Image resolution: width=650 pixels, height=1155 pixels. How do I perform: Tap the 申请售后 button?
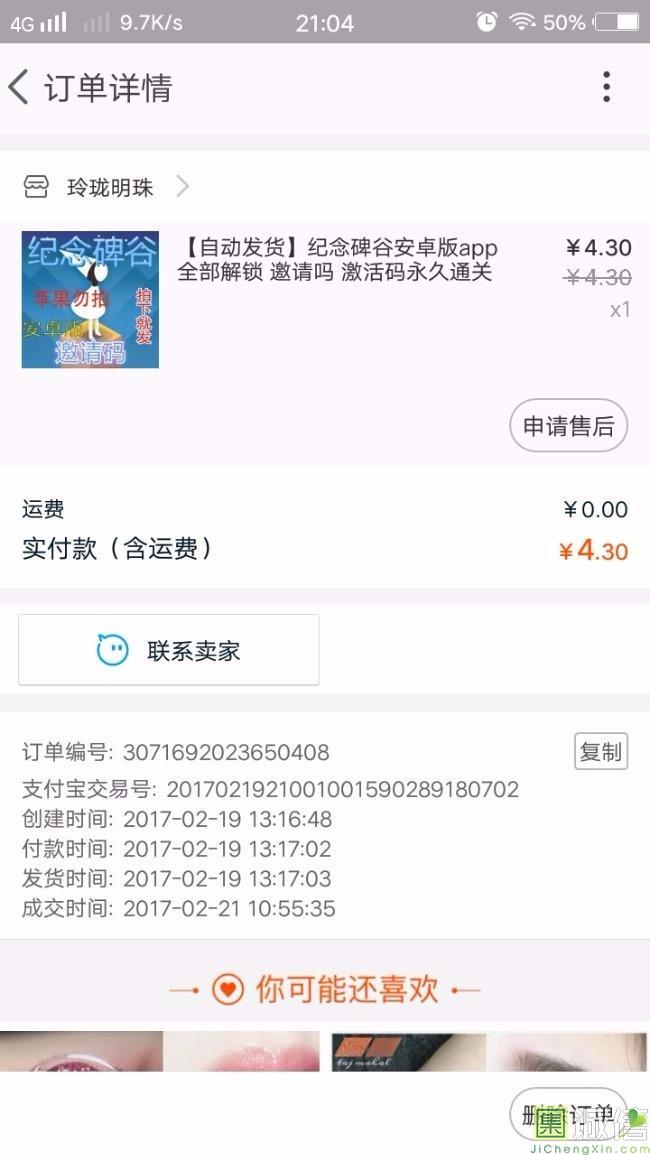(568, 426)
